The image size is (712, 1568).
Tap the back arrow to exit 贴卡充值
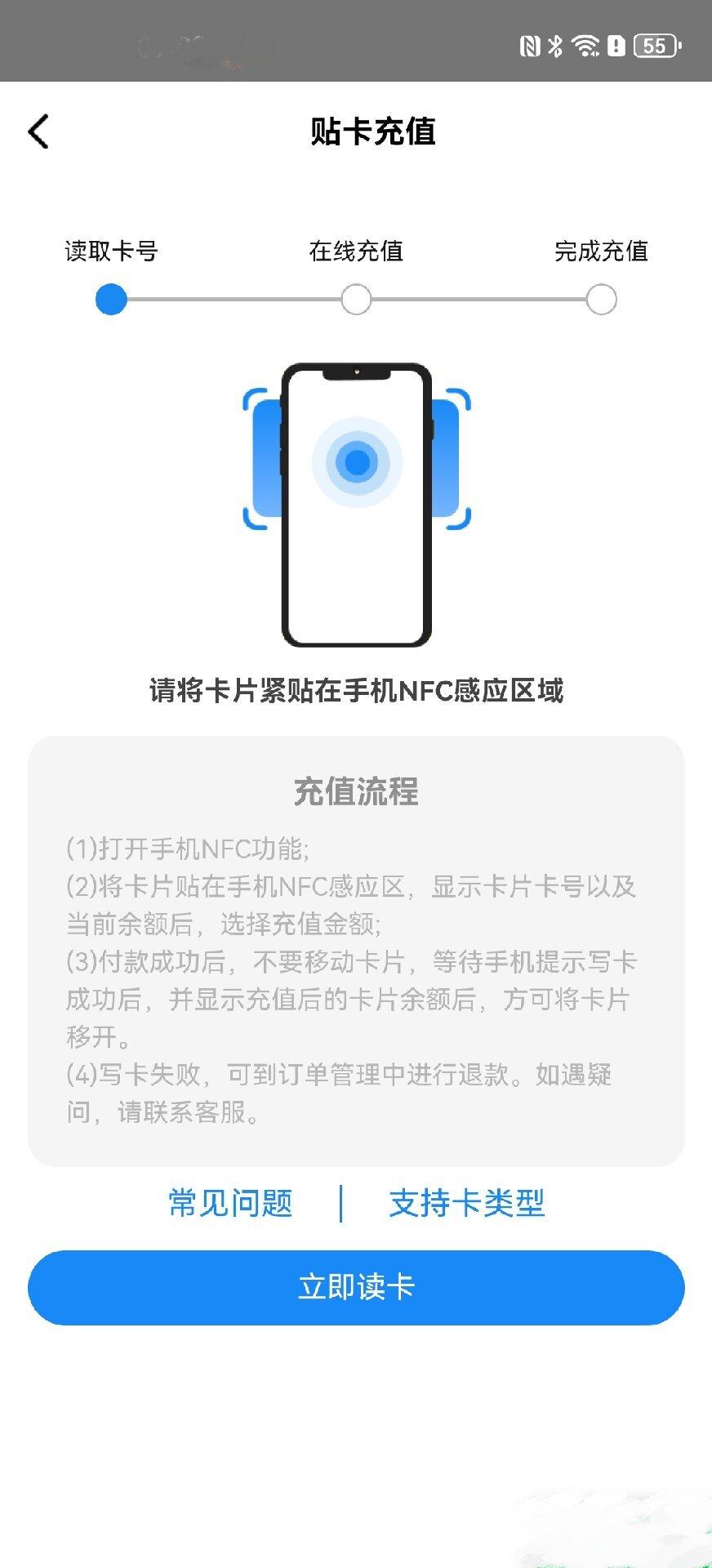(38, 131)
